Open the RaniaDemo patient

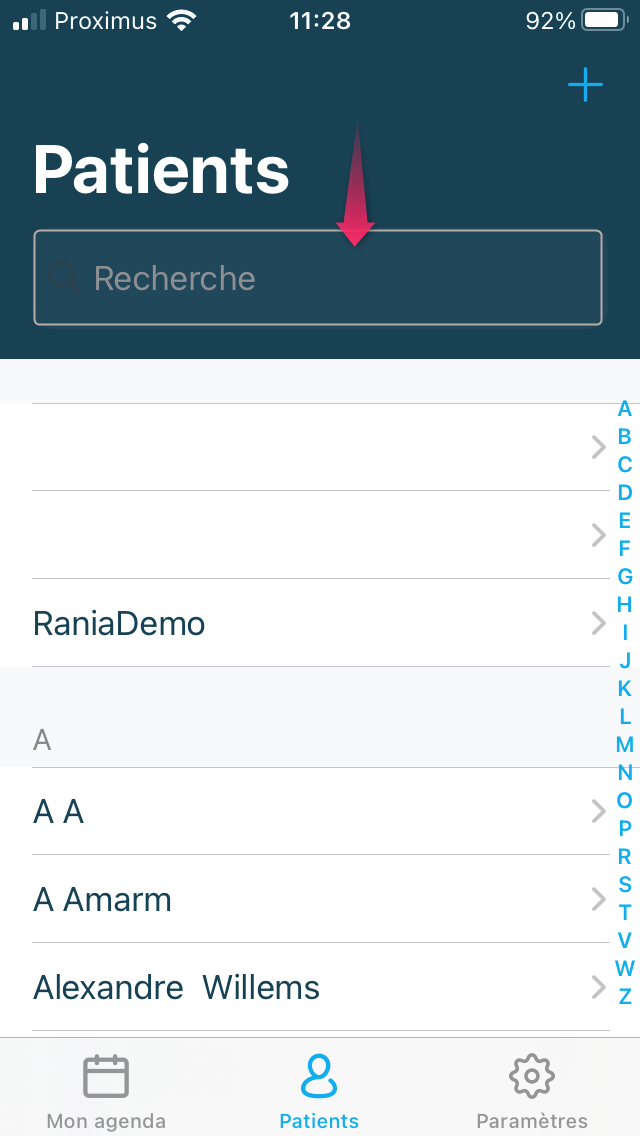tap(320, 623)
